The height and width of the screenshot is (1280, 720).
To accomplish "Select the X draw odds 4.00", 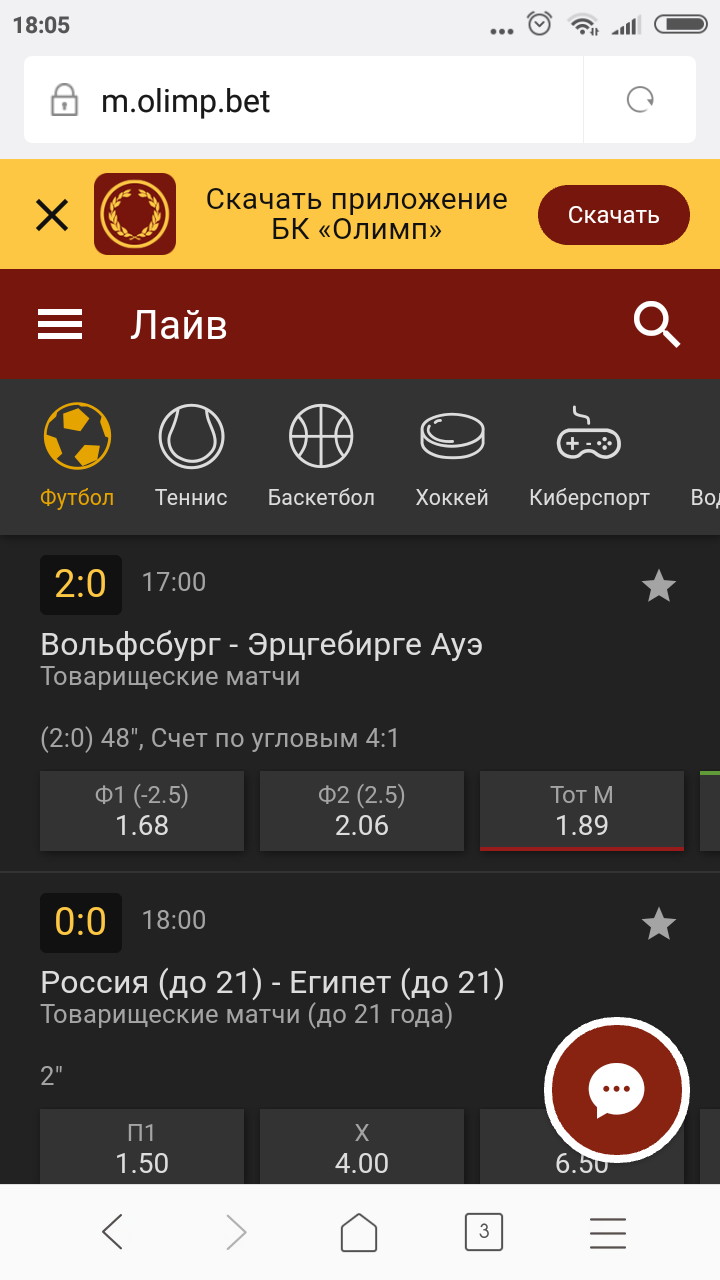I will [x=362, y=1149].
